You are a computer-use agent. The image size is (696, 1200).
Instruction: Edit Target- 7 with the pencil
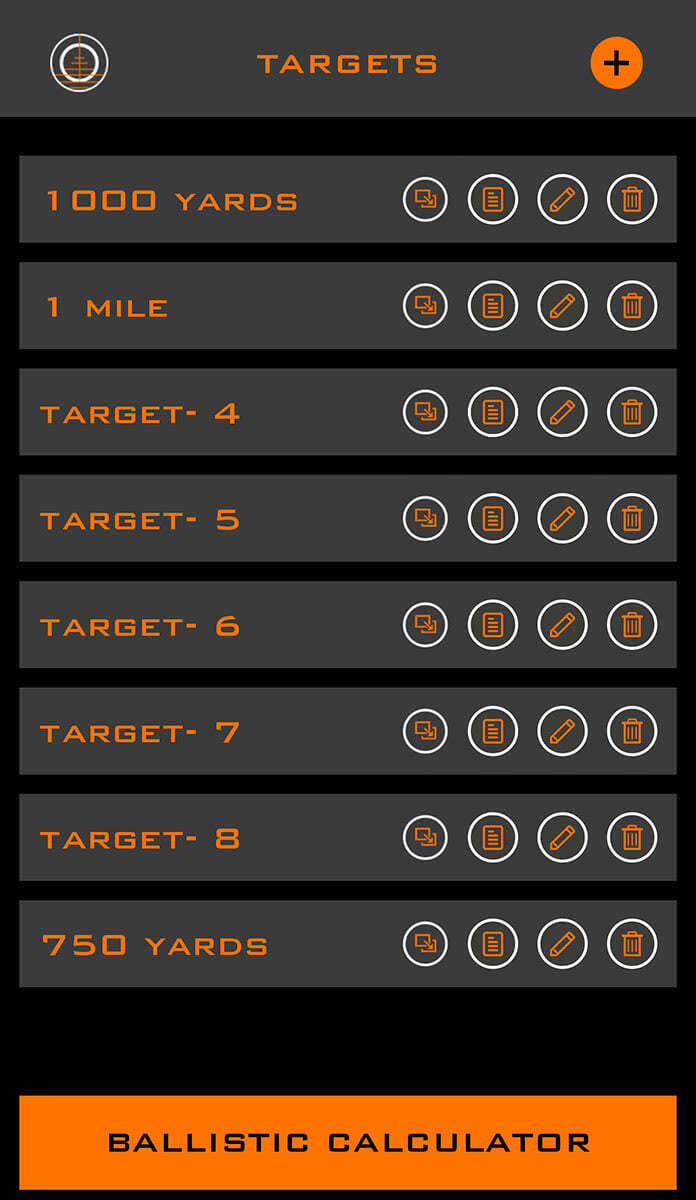point(562,731)
